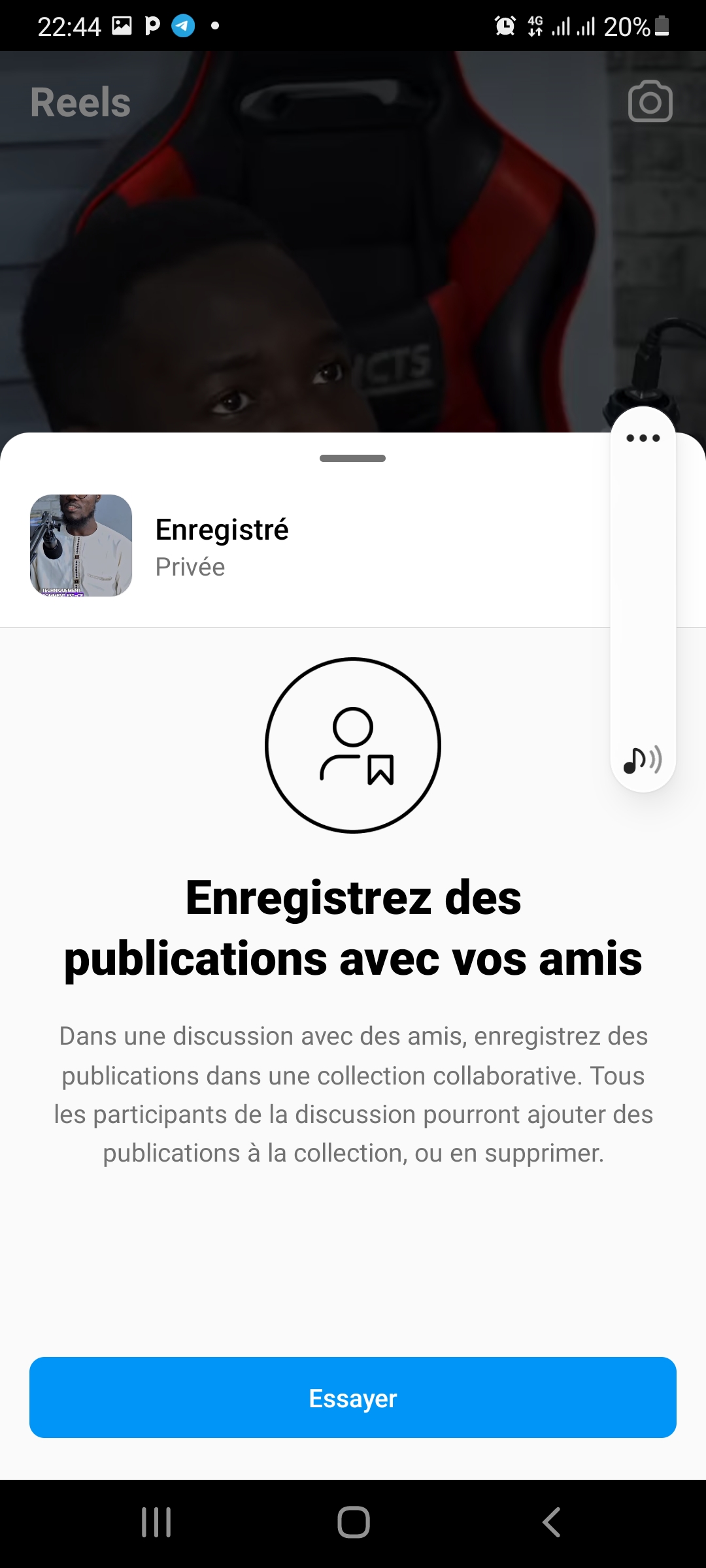Go to the home screen

click(354, 1522)
